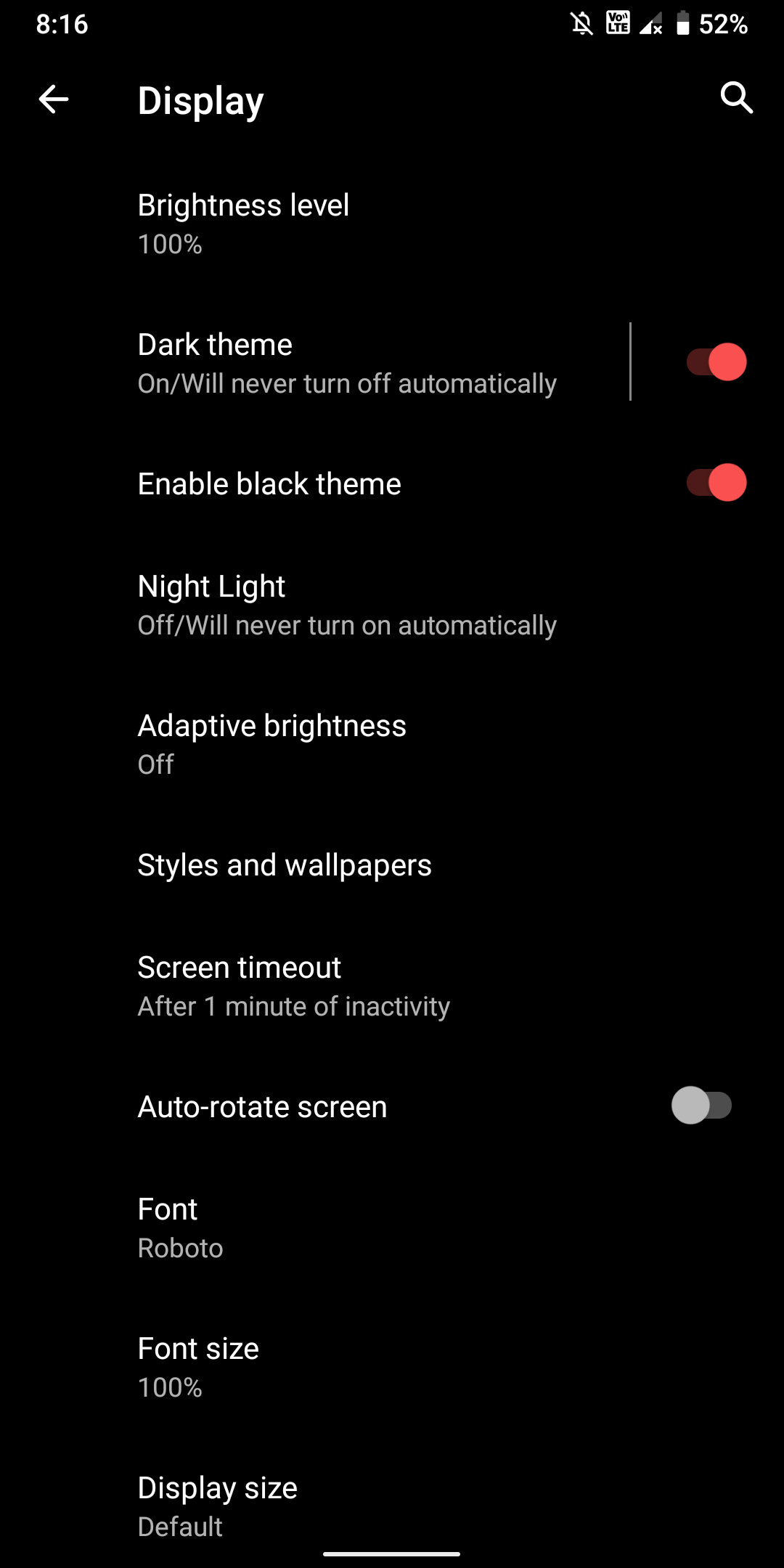
Task: Disable the Enable black theme toggle
Action: pos(716,483)
